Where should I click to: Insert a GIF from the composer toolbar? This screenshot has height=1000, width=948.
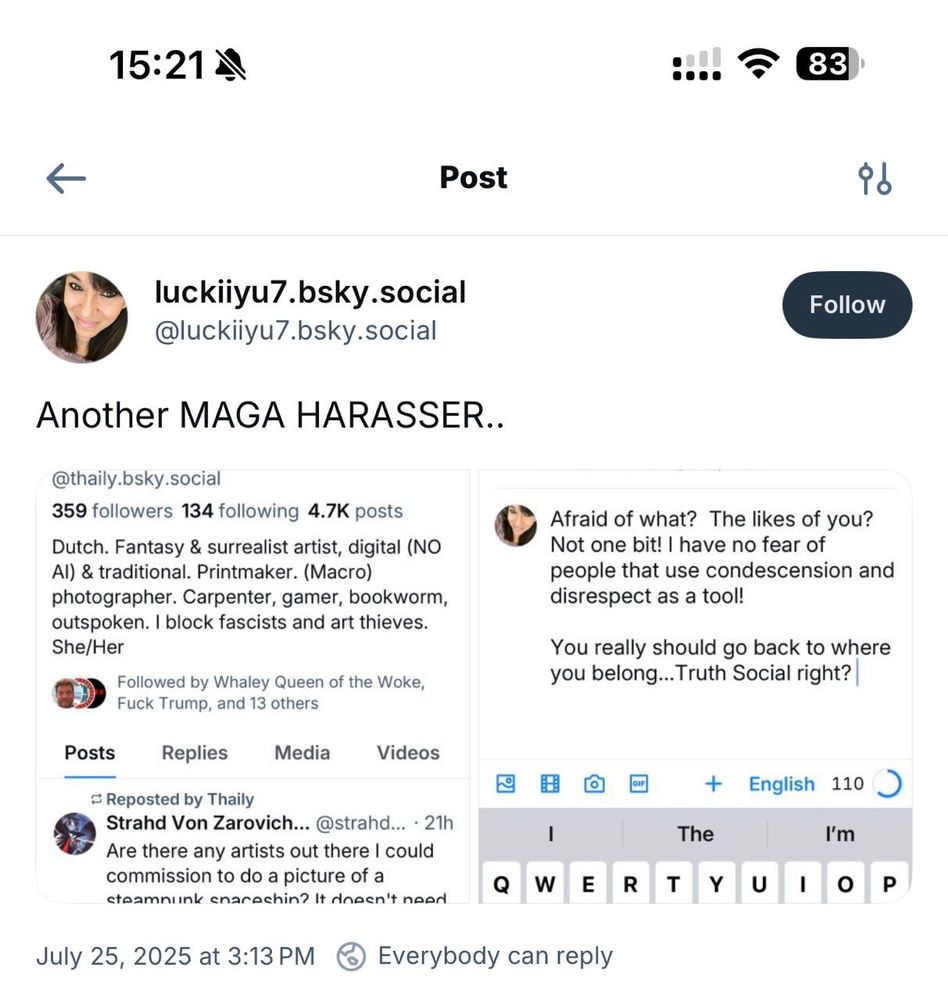[640, 785]
